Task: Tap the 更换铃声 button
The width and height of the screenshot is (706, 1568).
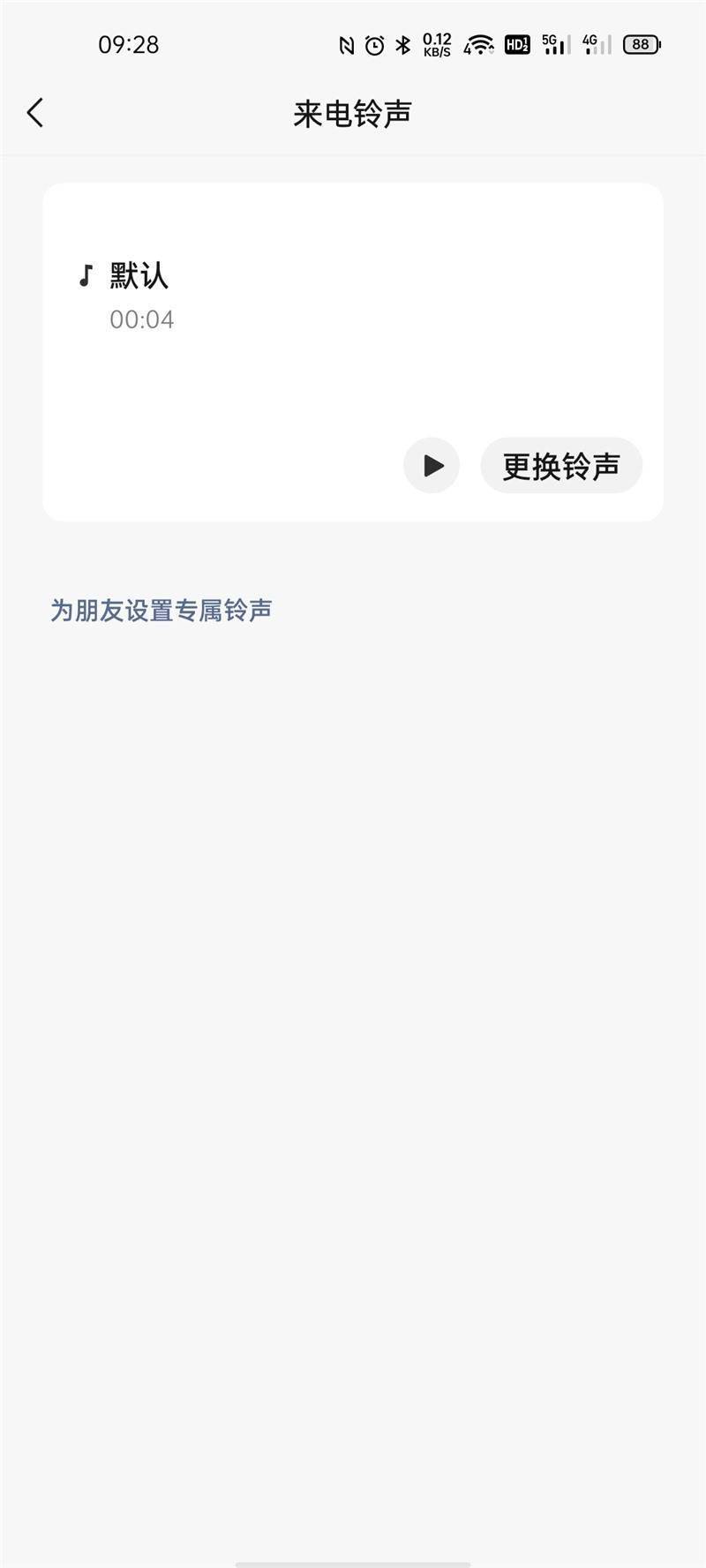Action: [561, 465]
